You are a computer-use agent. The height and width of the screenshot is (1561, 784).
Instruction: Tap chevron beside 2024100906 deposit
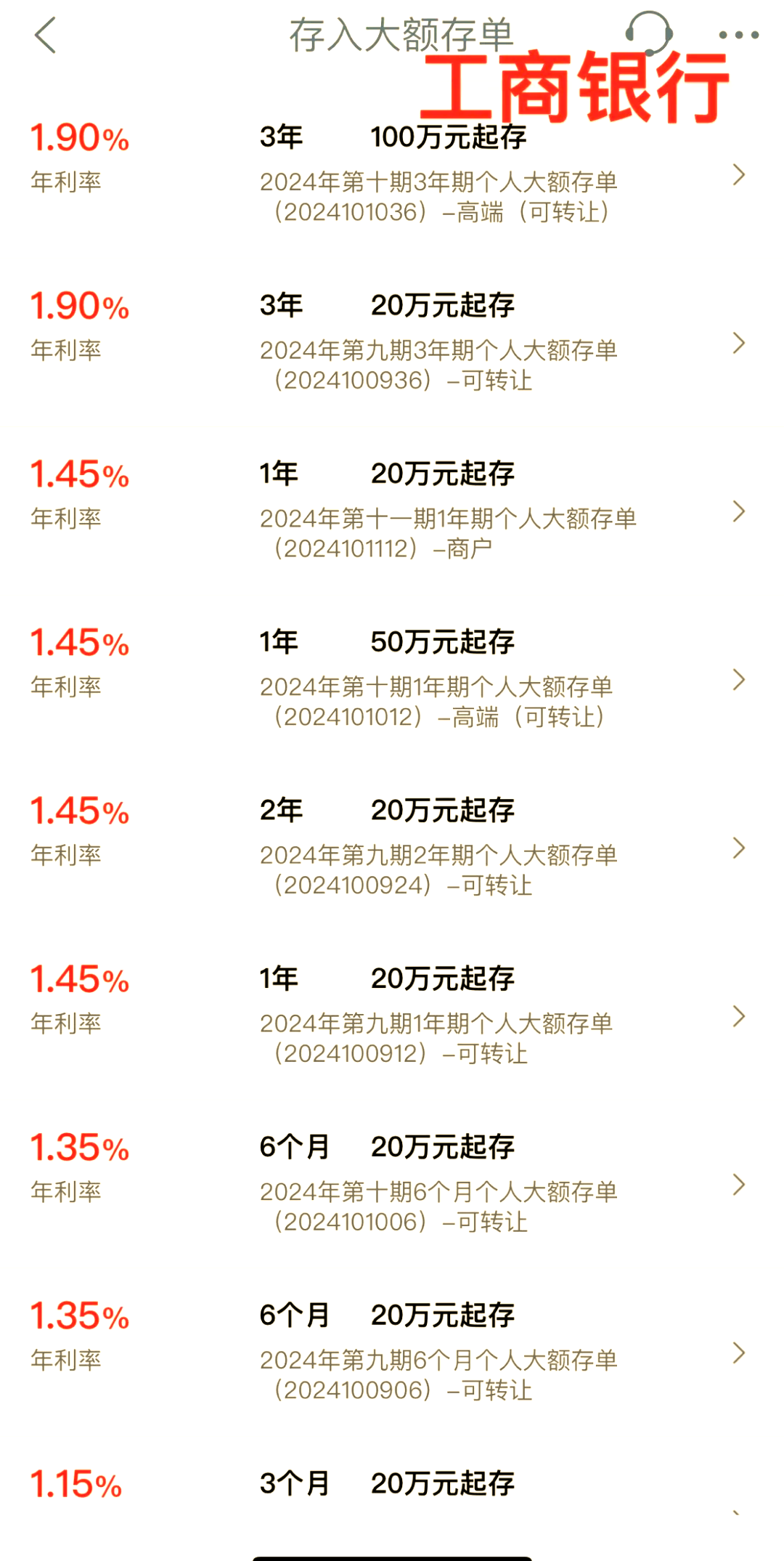coord(739,1352)
